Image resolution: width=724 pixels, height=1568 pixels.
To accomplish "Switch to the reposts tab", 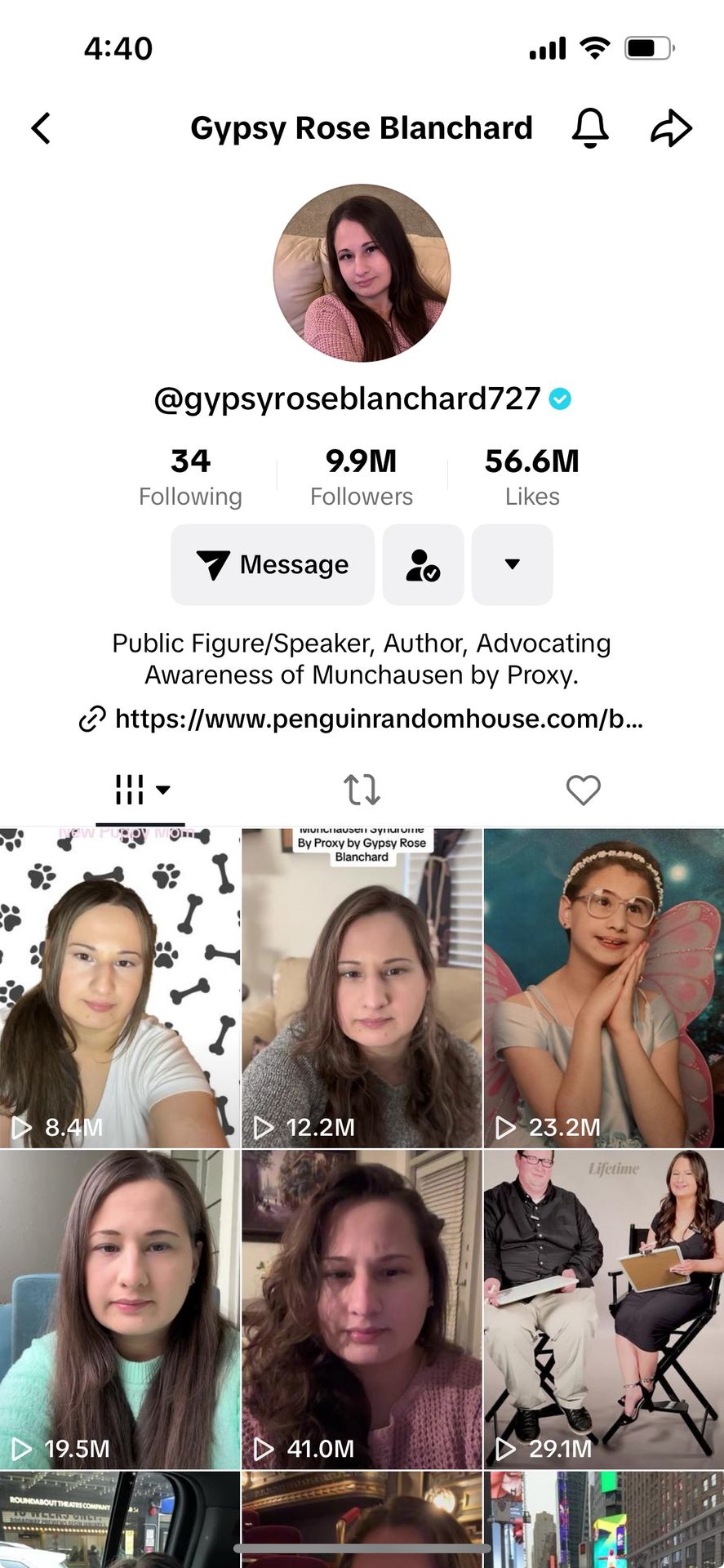I will [x=362, y=790].
